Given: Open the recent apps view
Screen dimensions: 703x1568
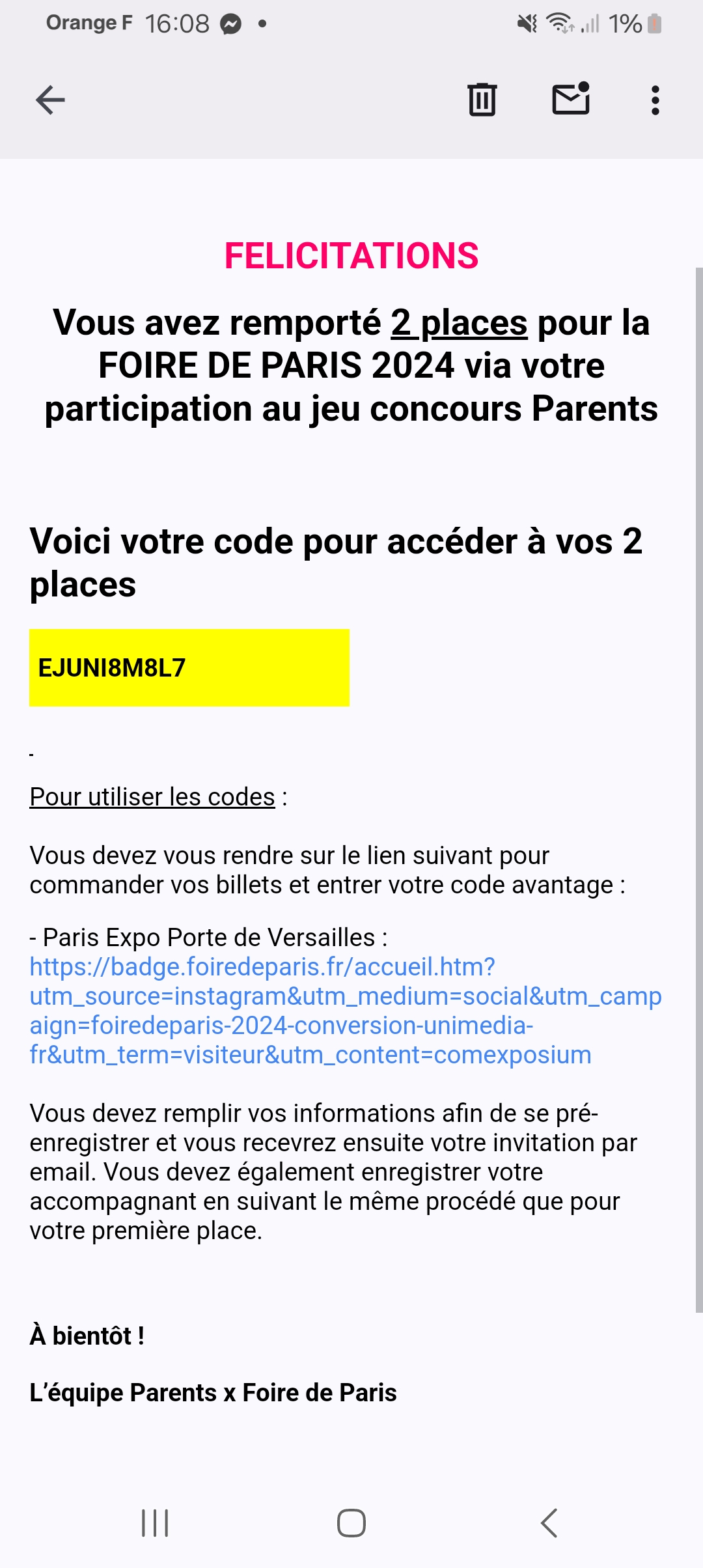Looking at the screenshot, I should 155,1523.
